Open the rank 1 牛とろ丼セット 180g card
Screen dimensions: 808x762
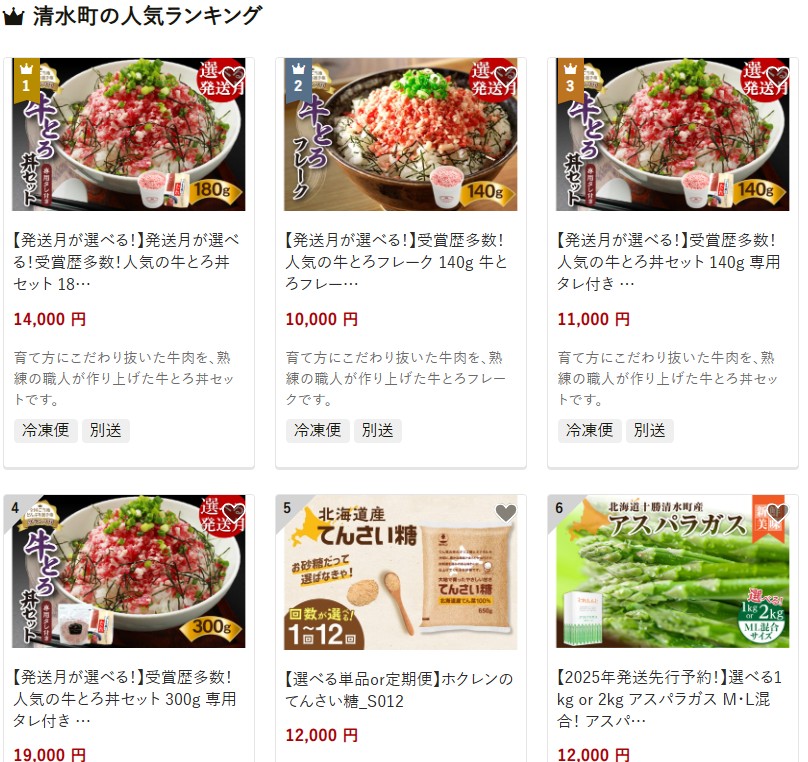click(127, 256)
